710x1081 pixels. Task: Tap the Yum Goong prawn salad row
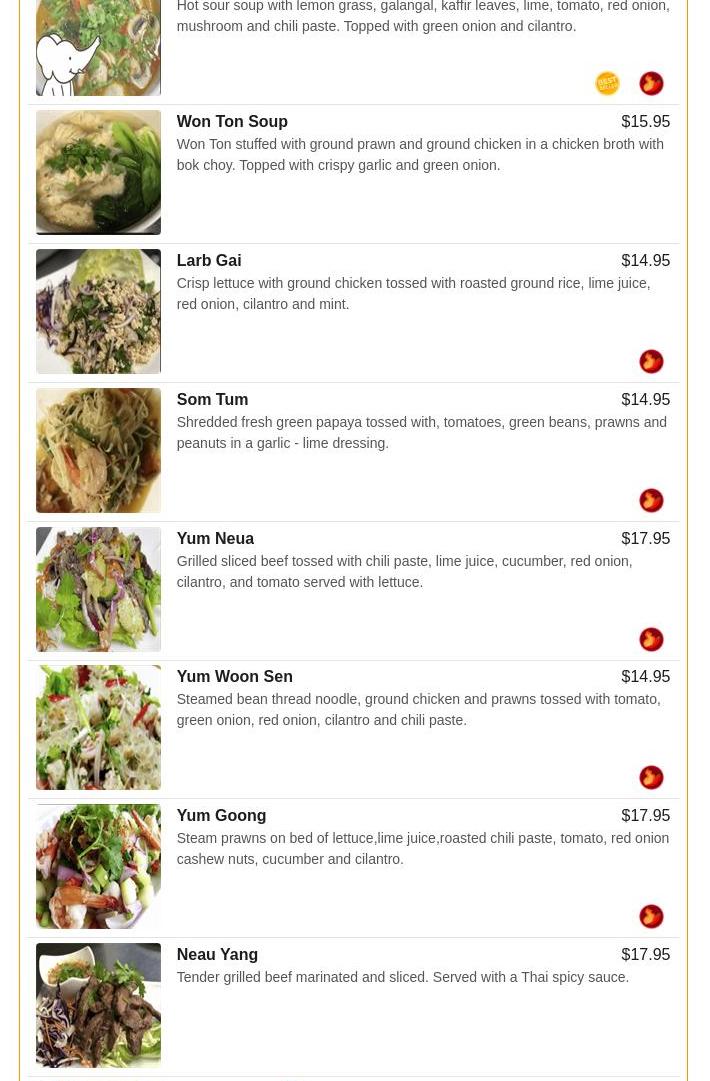click(x=221, y=816)
